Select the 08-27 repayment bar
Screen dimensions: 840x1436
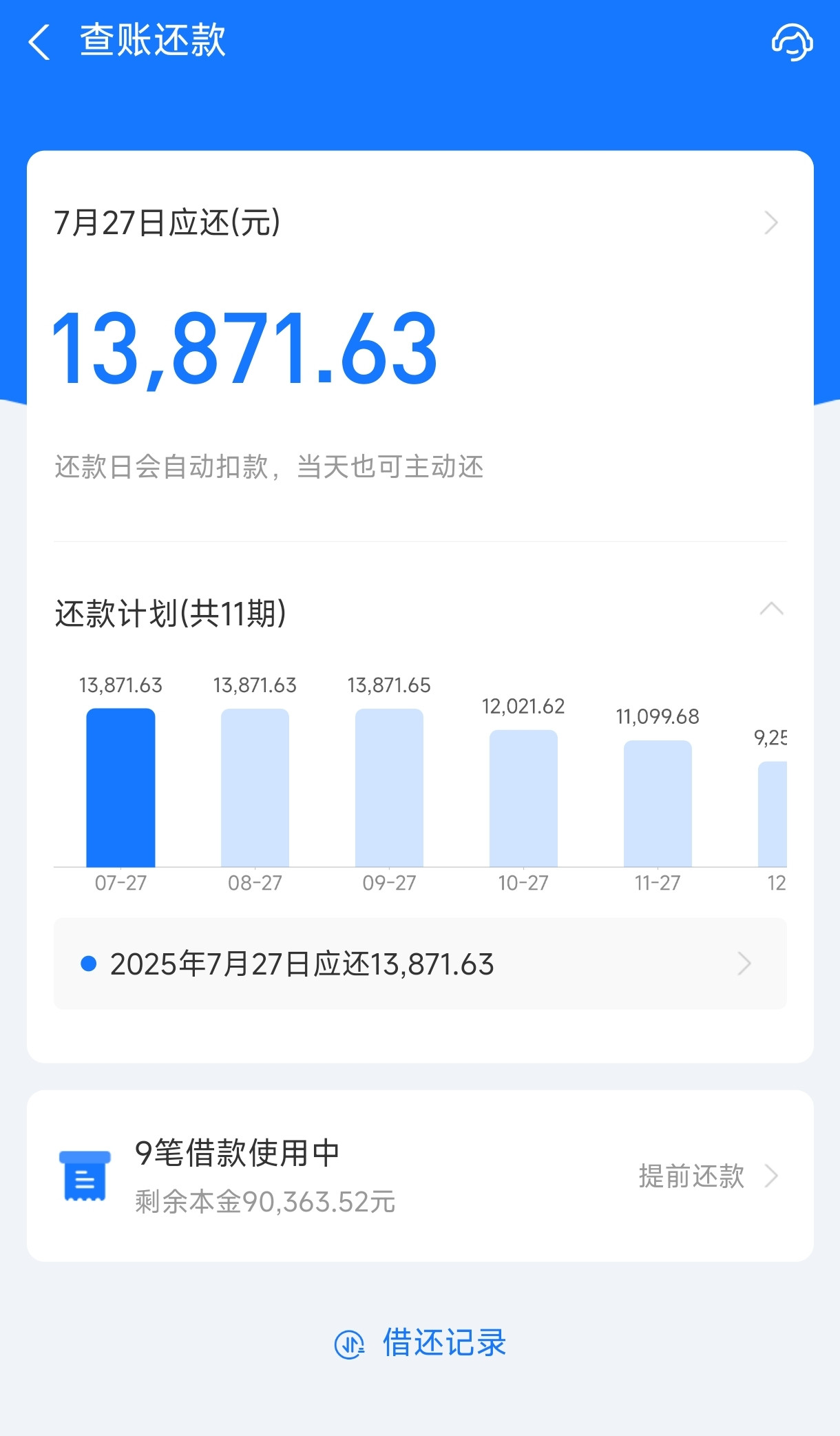(x=255, y=787)
